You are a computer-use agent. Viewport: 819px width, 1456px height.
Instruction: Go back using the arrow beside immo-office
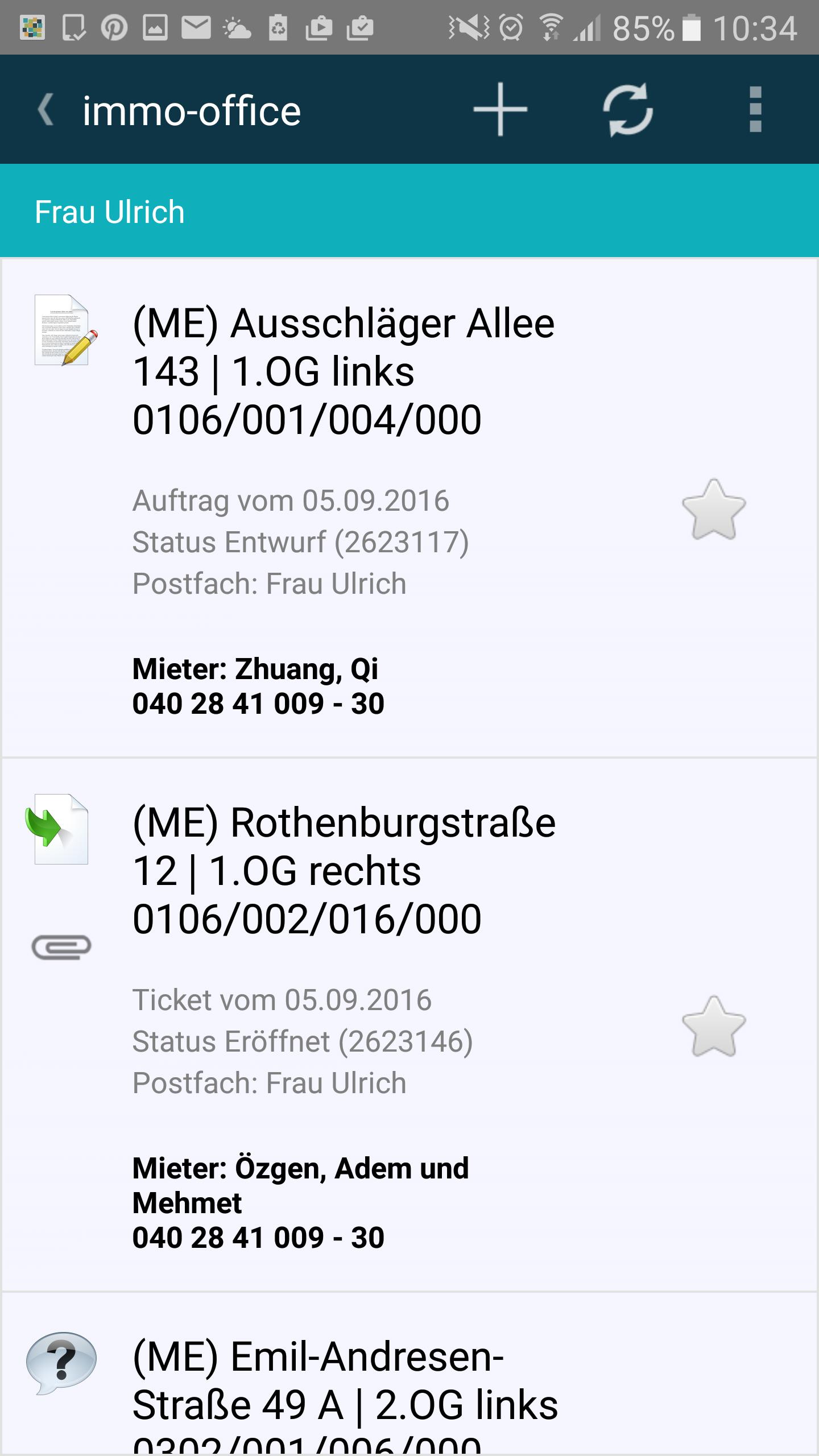click(45, 110)
